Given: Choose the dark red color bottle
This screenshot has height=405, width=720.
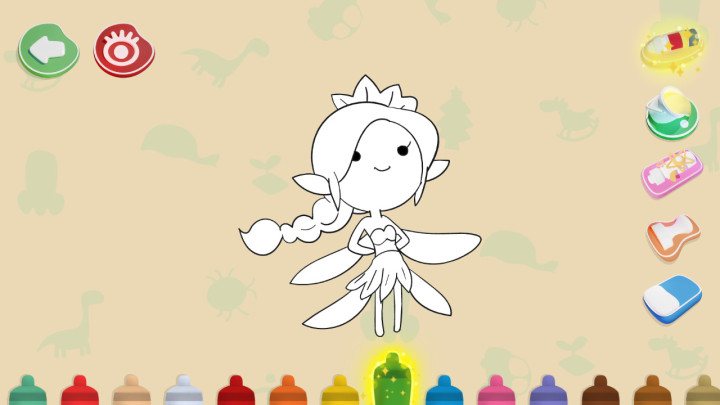Looking at the screenshot, I should click(x=235, y=391).
